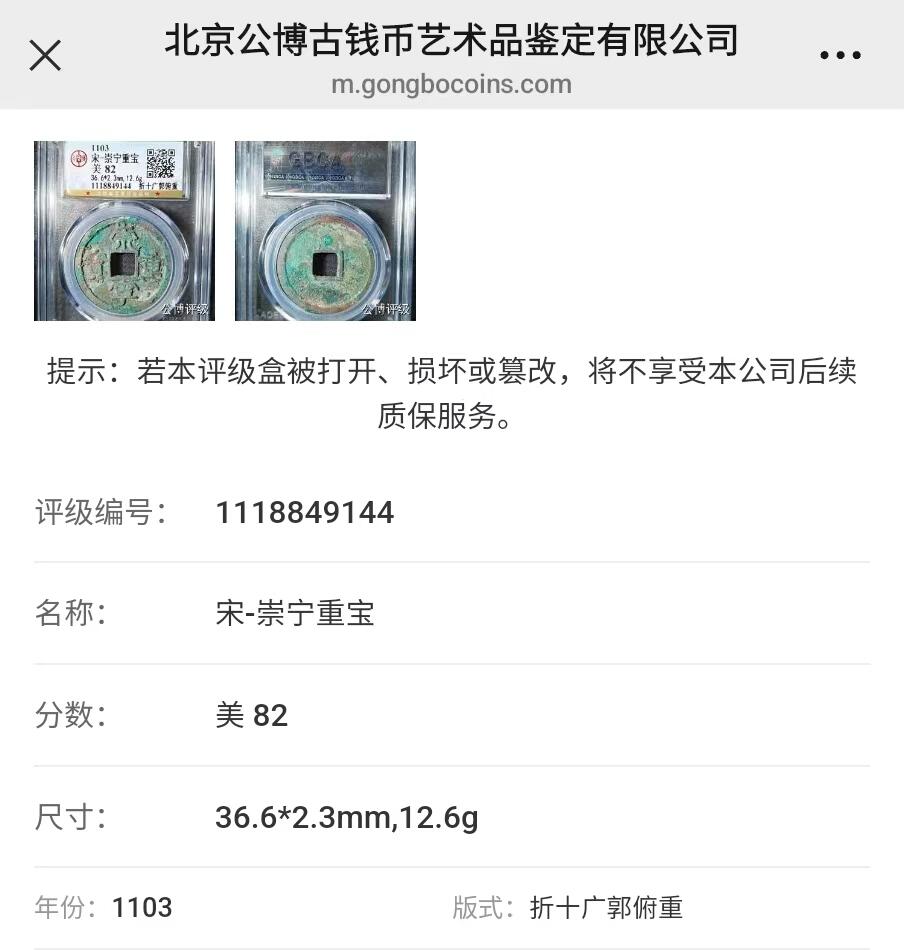Tap the warranty notice paragraph 提示
Image resolution: width=904 pixels, height=950 pixels.
click(x=452, y=392)
